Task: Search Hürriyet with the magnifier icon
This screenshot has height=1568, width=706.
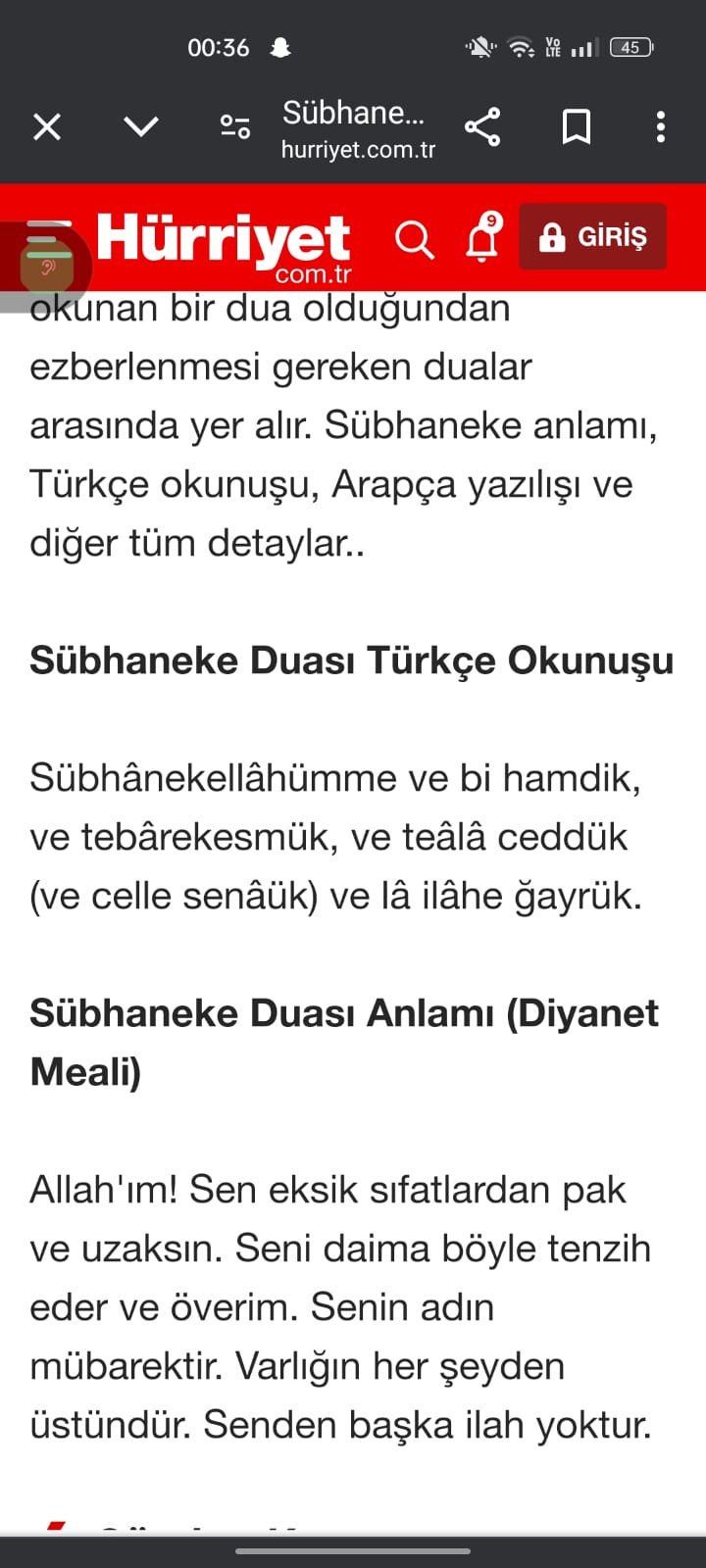Action: pos(414,238)
